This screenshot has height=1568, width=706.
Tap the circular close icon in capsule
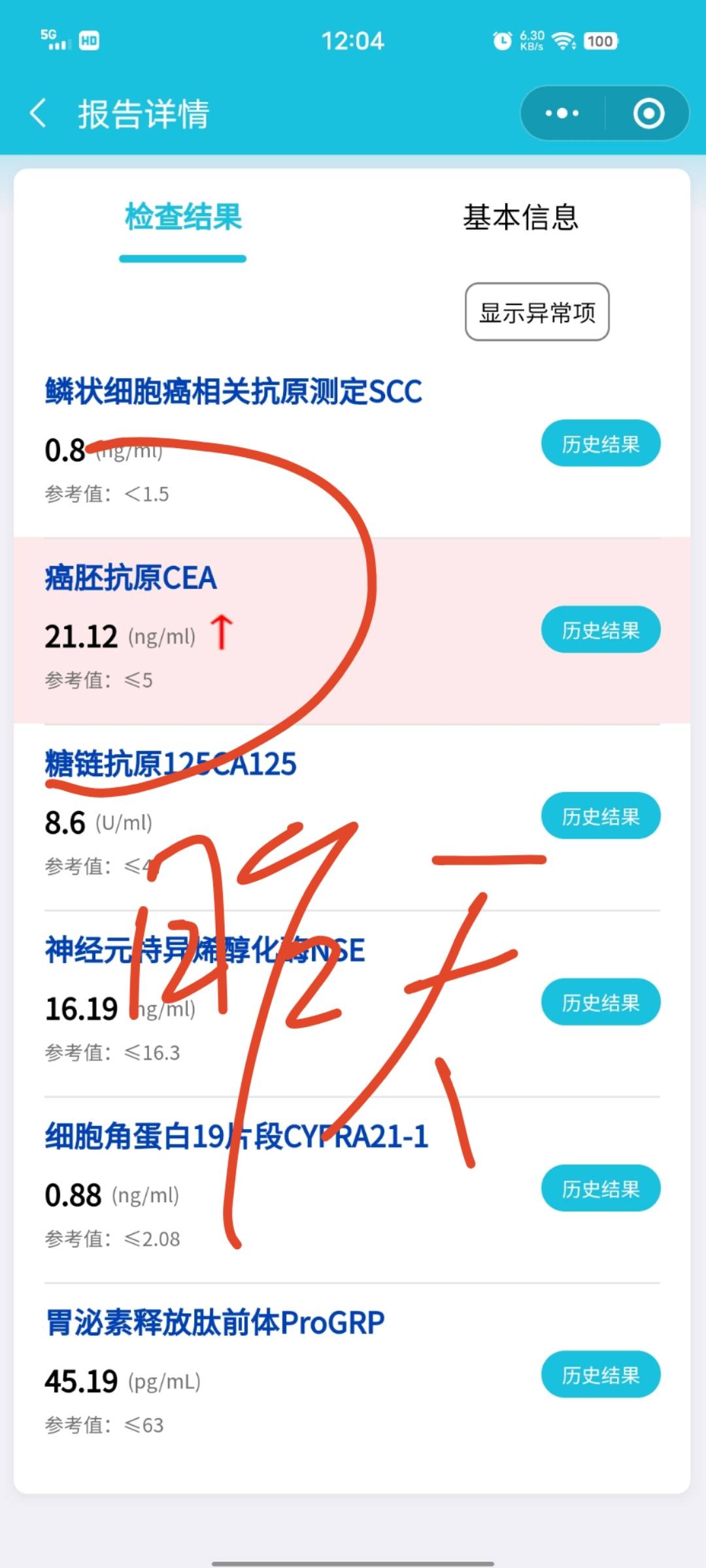click(647, 112)
